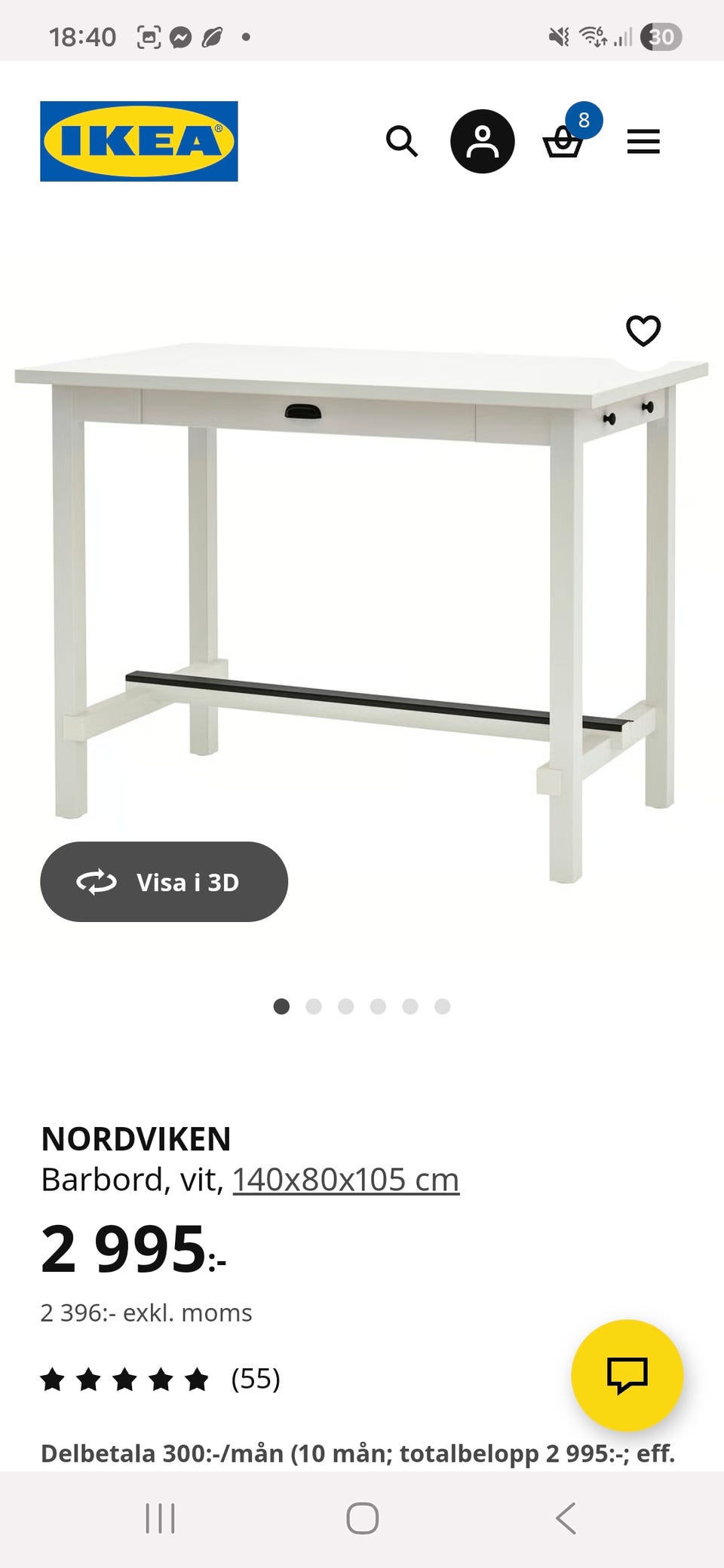The width and height of the screenshot is (724, 1568).
Task: Select the first carousel dot indicator
Action: (282, 1006)
